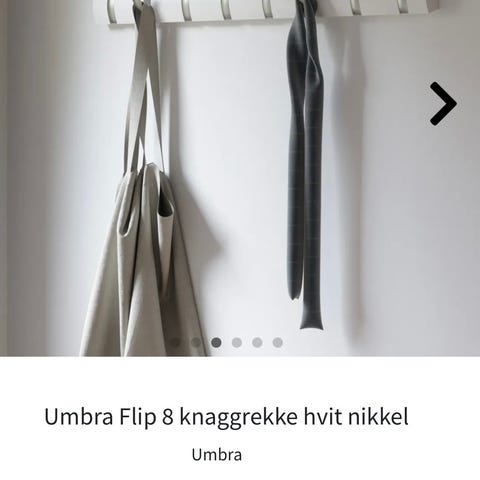Screen dimensions: 480x480
Task: Select the first carousel page dot
Action: (x=175, y=342)
